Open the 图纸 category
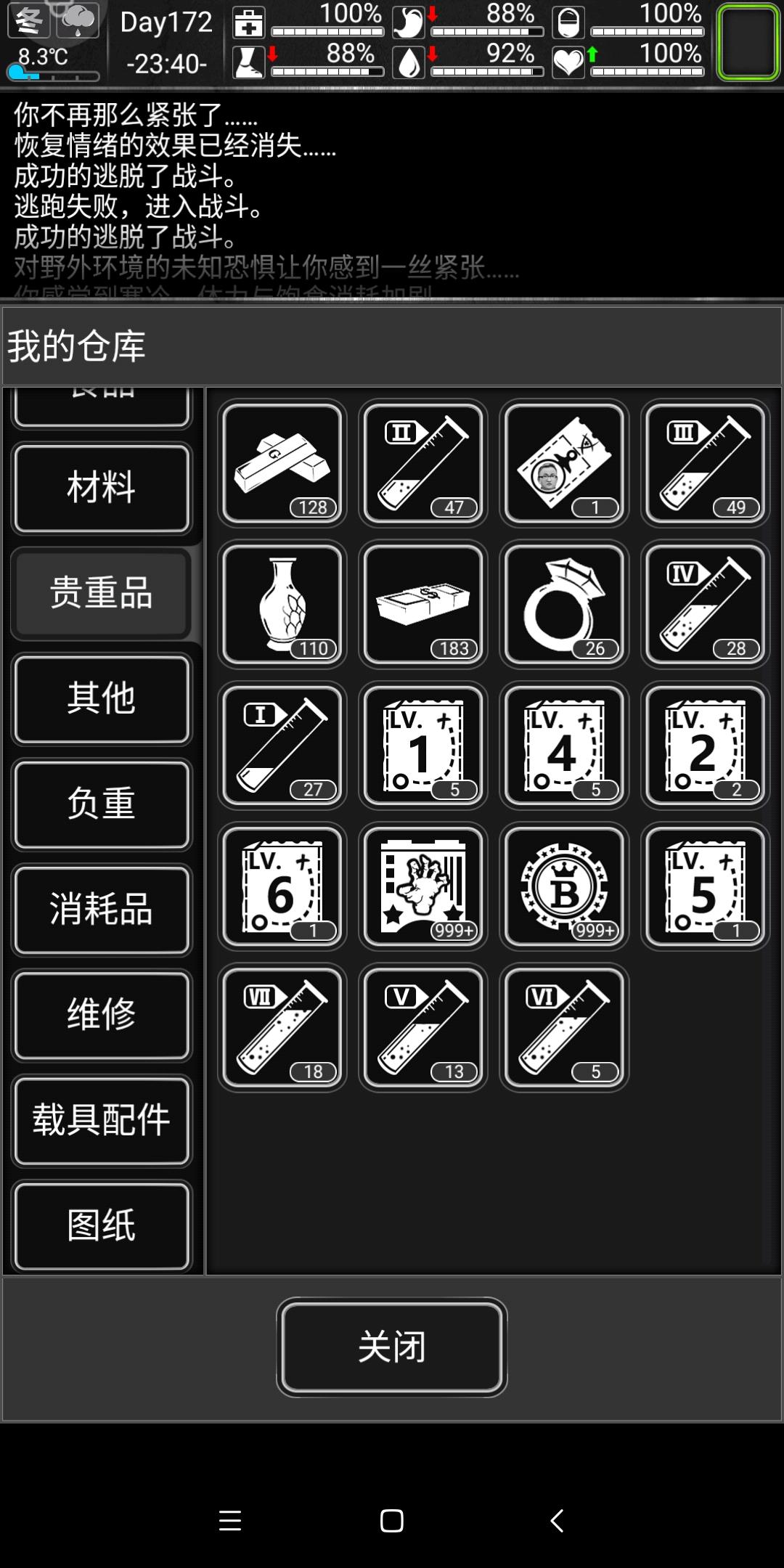The width and height of the screenshot is (784, 1568). point(102,1225)
